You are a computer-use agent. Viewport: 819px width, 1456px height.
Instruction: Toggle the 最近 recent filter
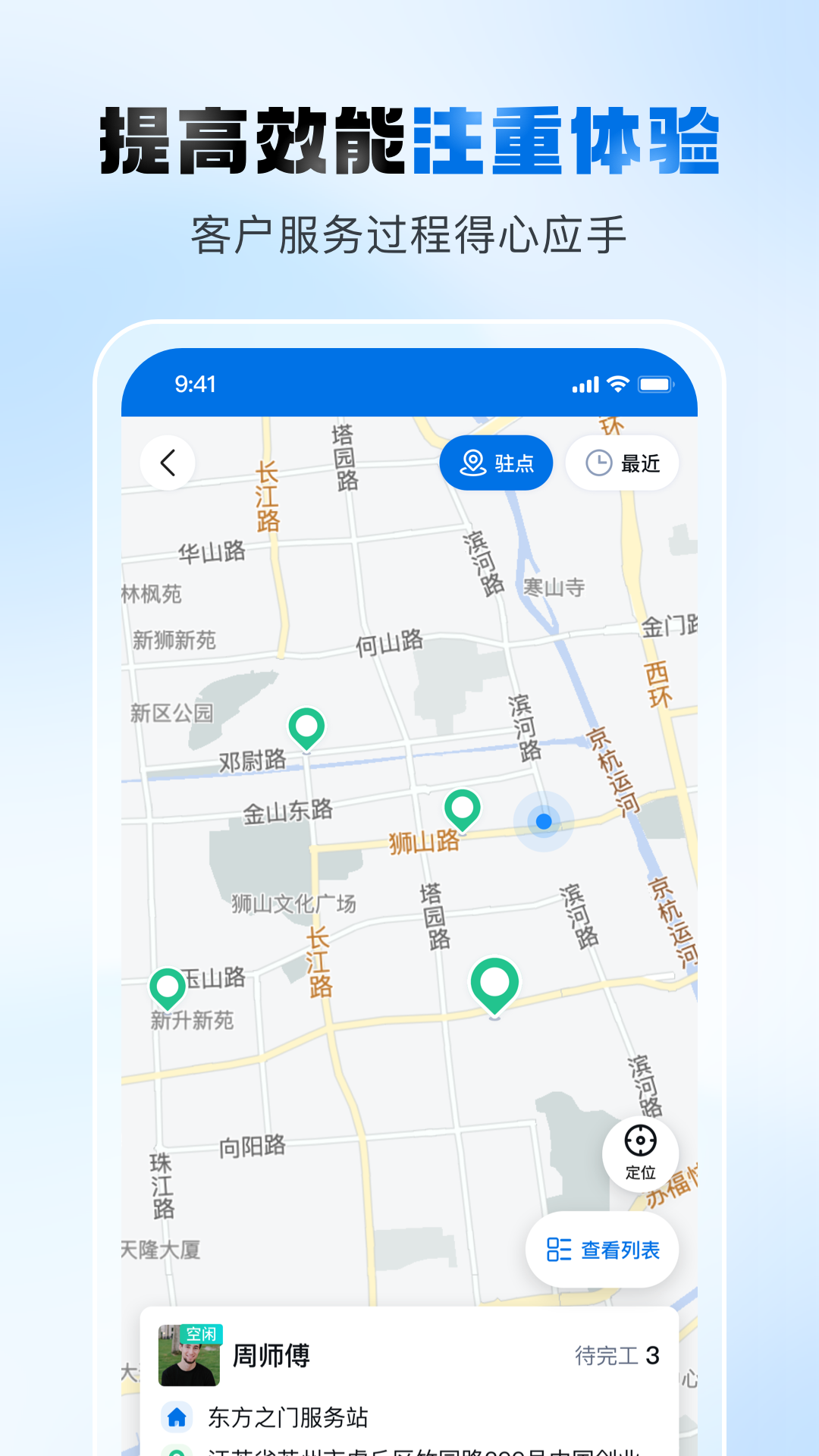tap(622, 463)
